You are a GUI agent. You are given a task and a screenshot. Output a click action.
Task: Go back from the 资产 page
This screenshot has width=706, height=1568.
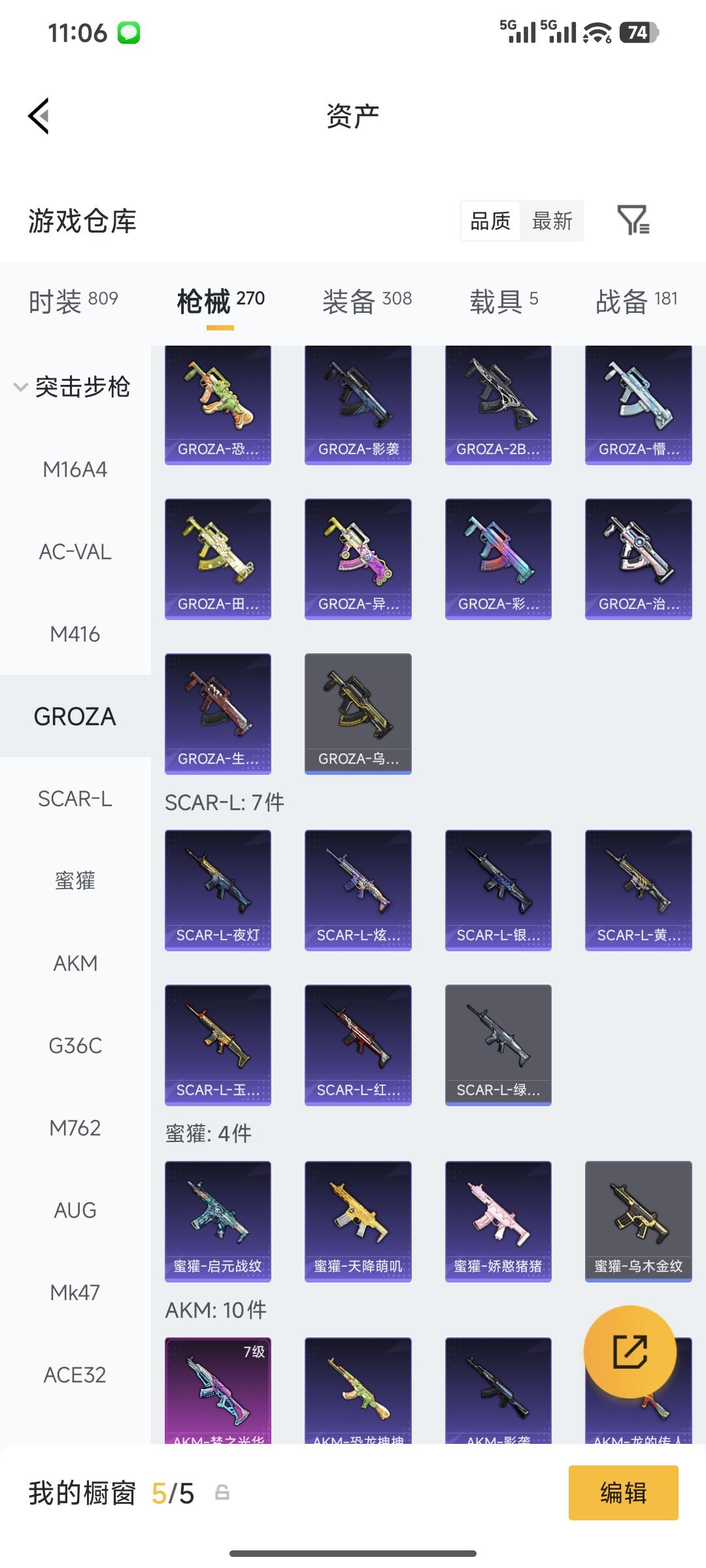coord(39,116)
